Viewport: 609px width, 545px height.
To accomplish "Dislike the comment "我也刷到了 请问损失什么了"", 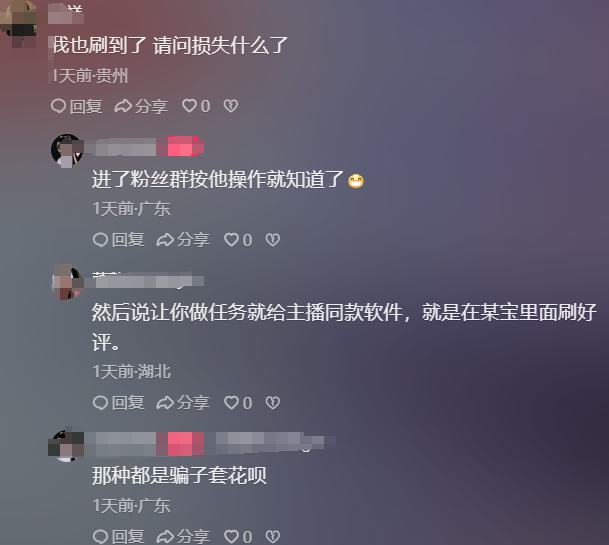I will point(230,106).
